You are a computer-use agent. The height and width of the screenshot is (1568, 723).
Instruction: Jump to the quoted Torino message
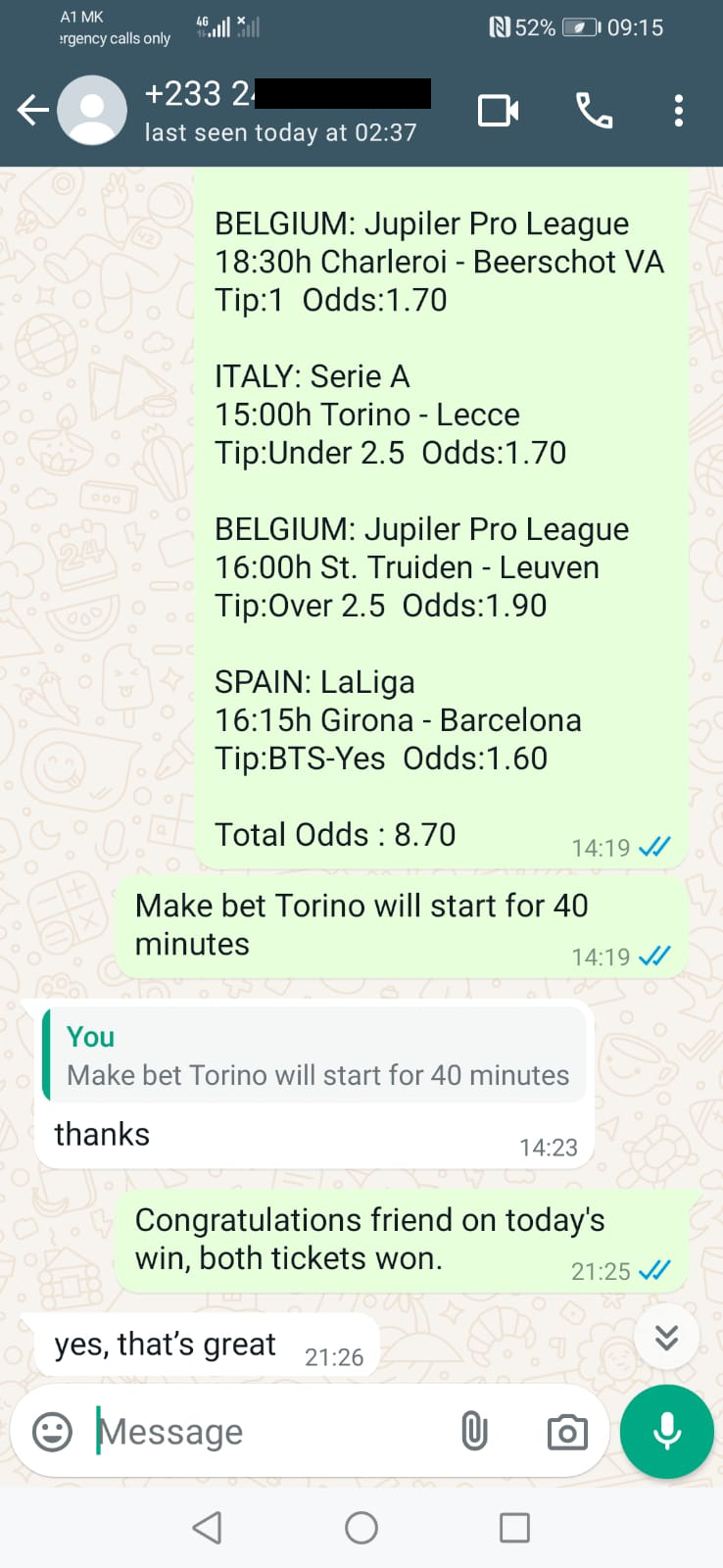pos(315,1055)
